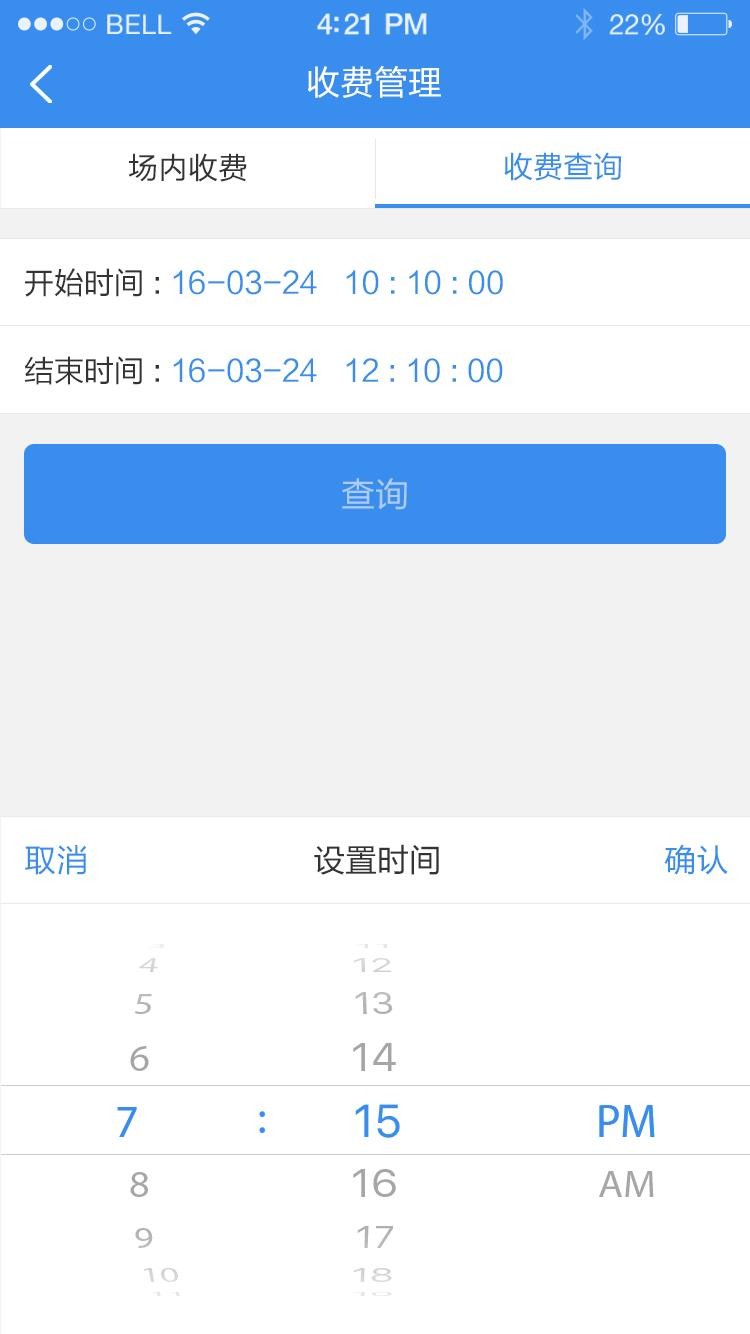Switch to the 场内收费 tab
This screenshot has height=1334, width=750.
pyautogui.click(x=186, y=168)
